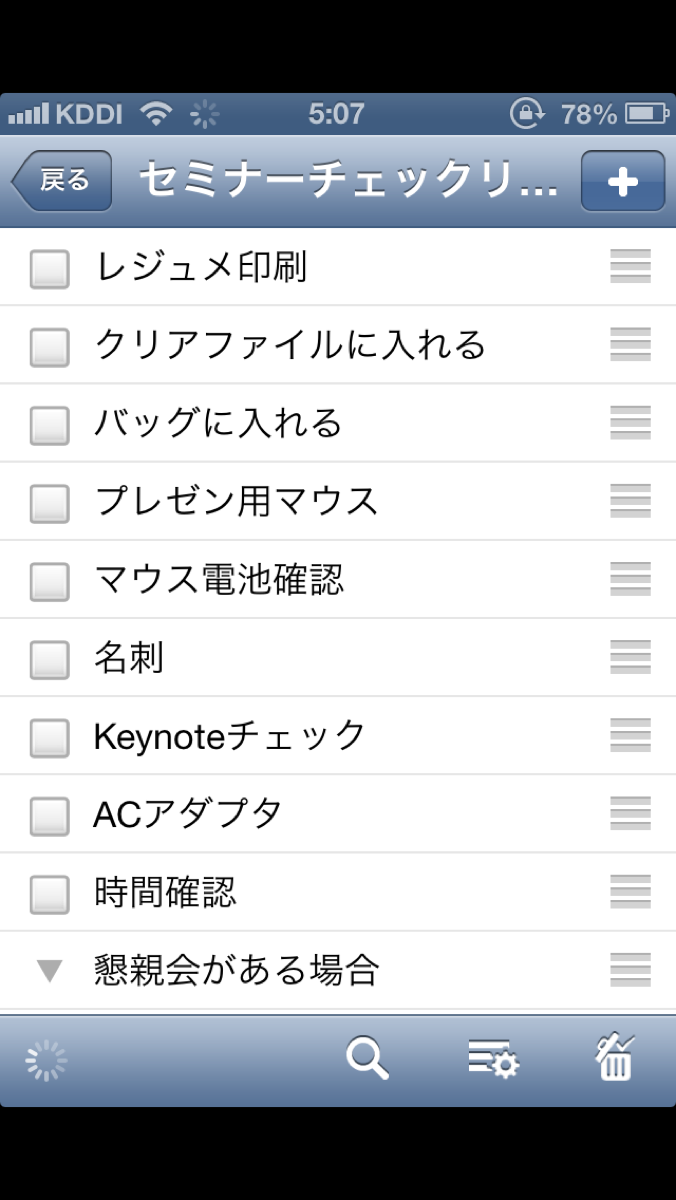
Task: Open the 名刺 item row
Action: pyautogui.click(x=338, y=658)
